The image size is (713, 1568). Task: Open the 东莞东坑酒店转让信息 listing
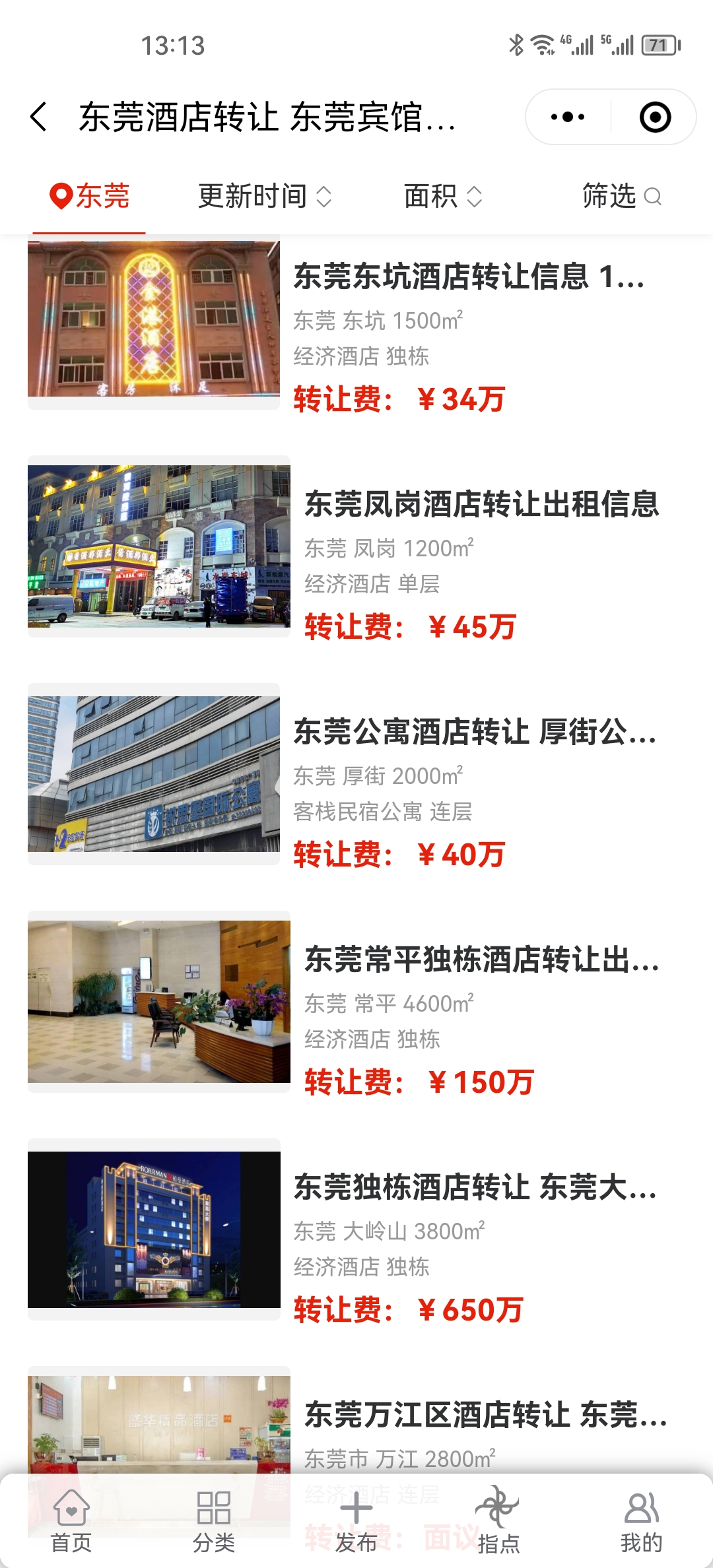(469, 276)
